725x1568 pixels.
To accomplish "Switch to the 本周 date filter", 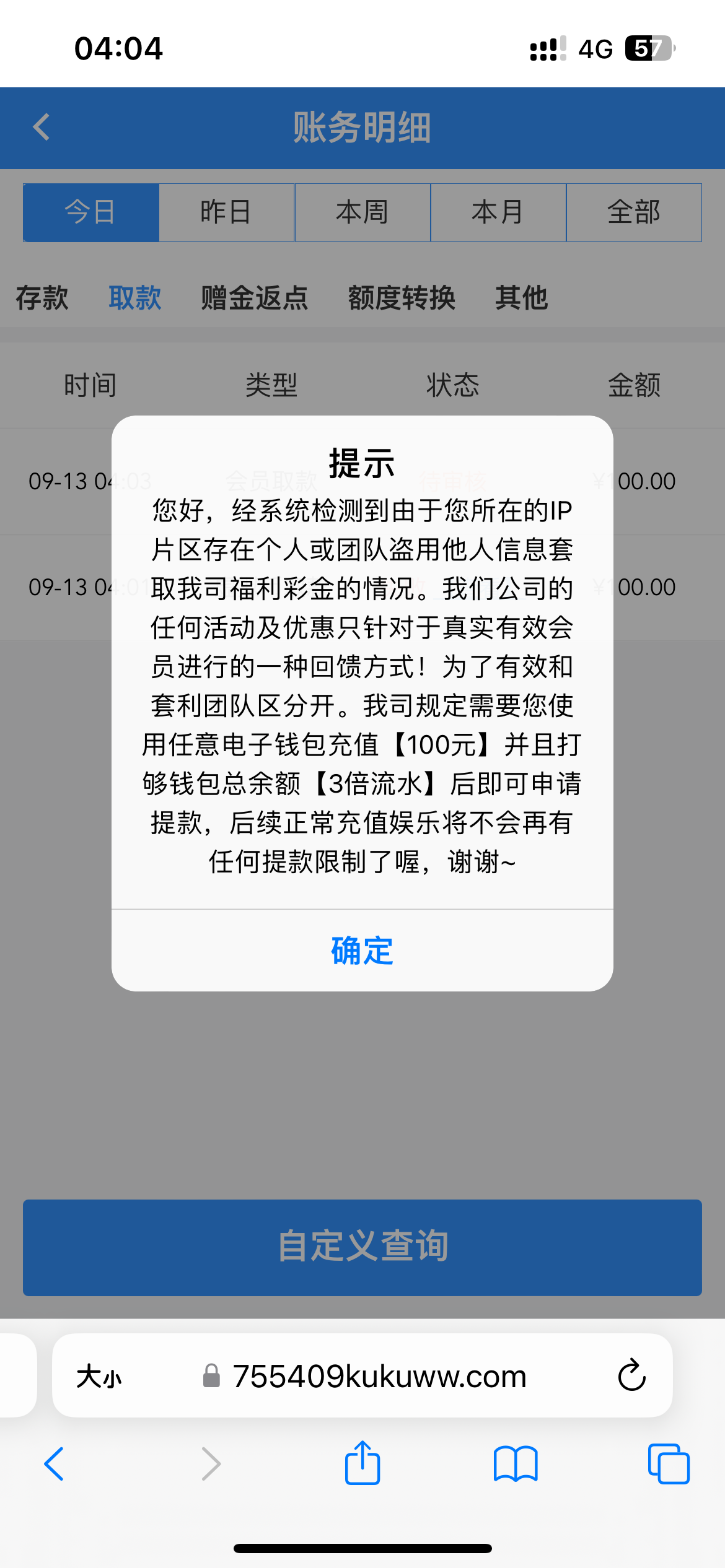I will [x=362, y=212].
